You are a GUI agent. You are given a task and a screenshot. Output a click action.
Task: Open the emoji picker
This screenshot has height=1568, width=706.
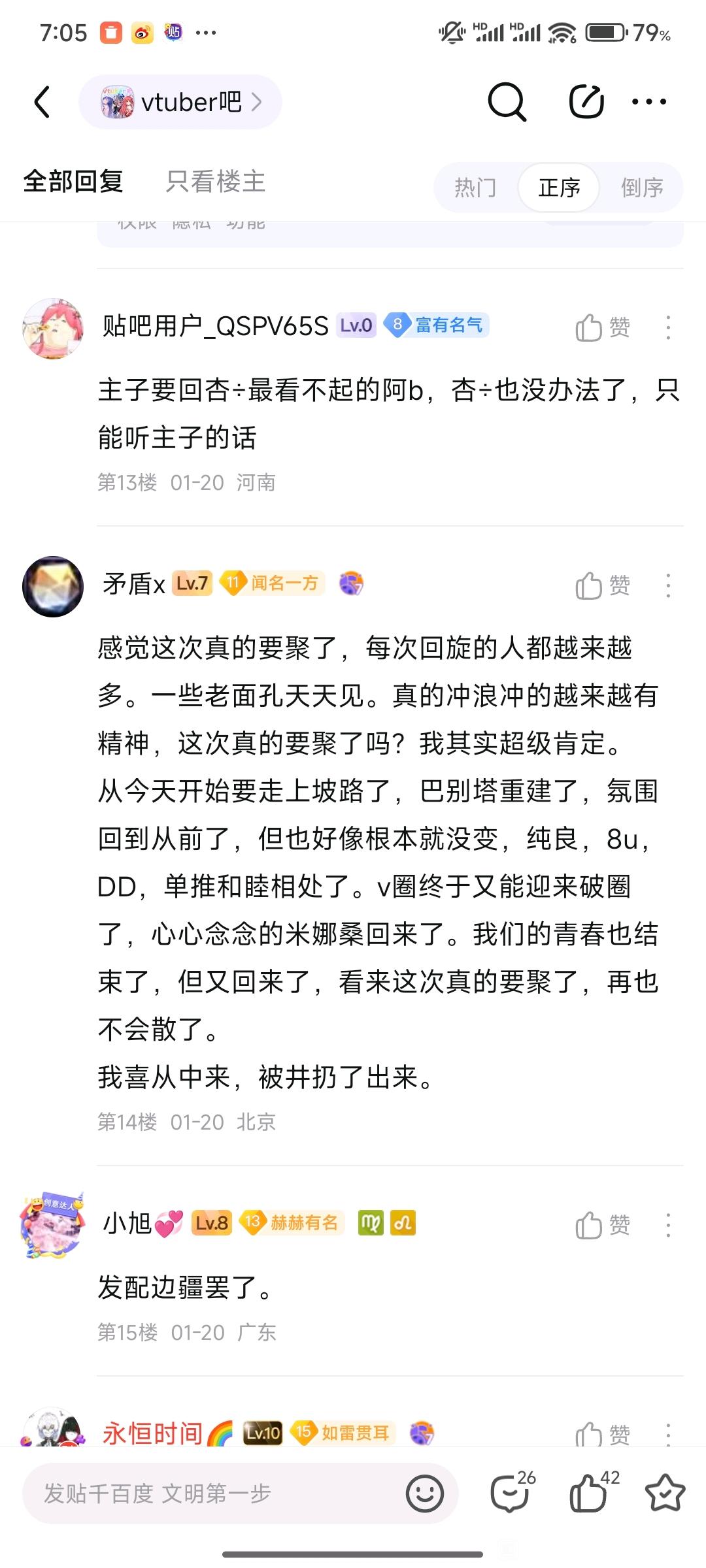425,1493
